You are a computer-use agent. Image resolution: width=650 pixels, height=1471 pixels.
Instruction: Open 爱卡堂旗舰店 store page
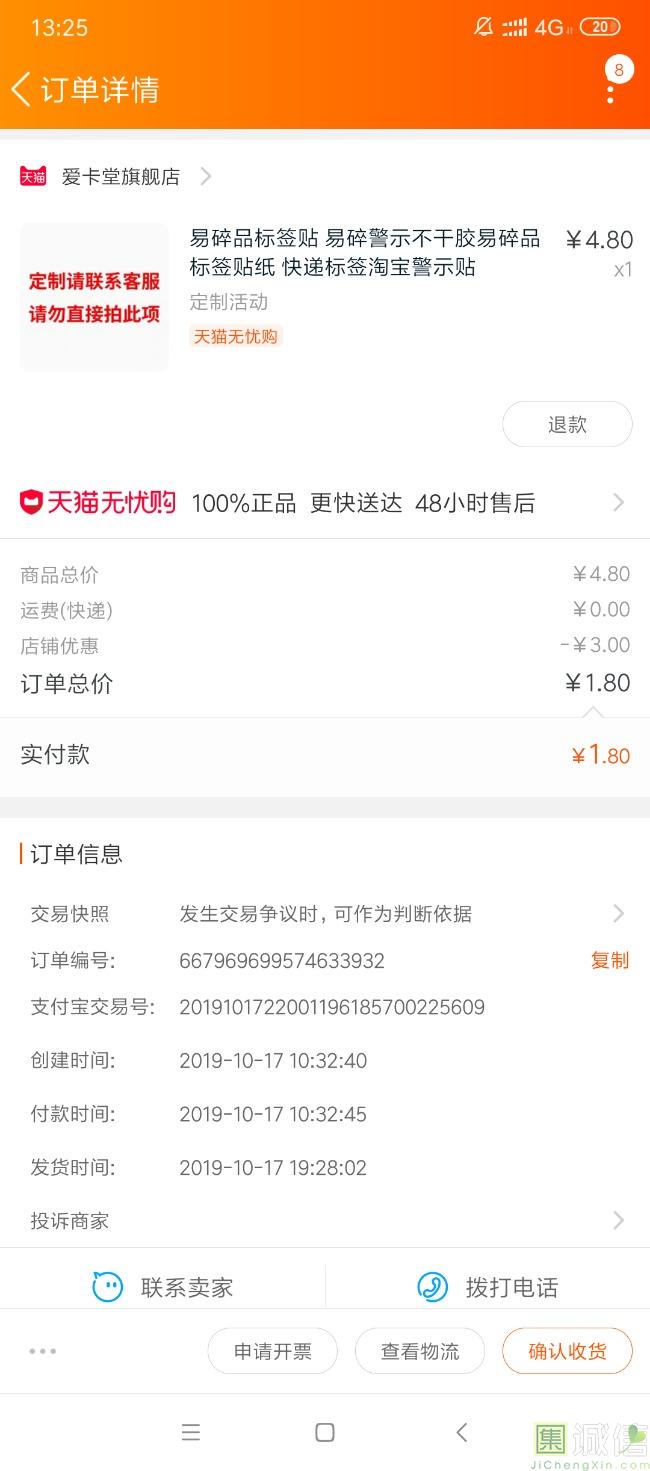point(120,177)
